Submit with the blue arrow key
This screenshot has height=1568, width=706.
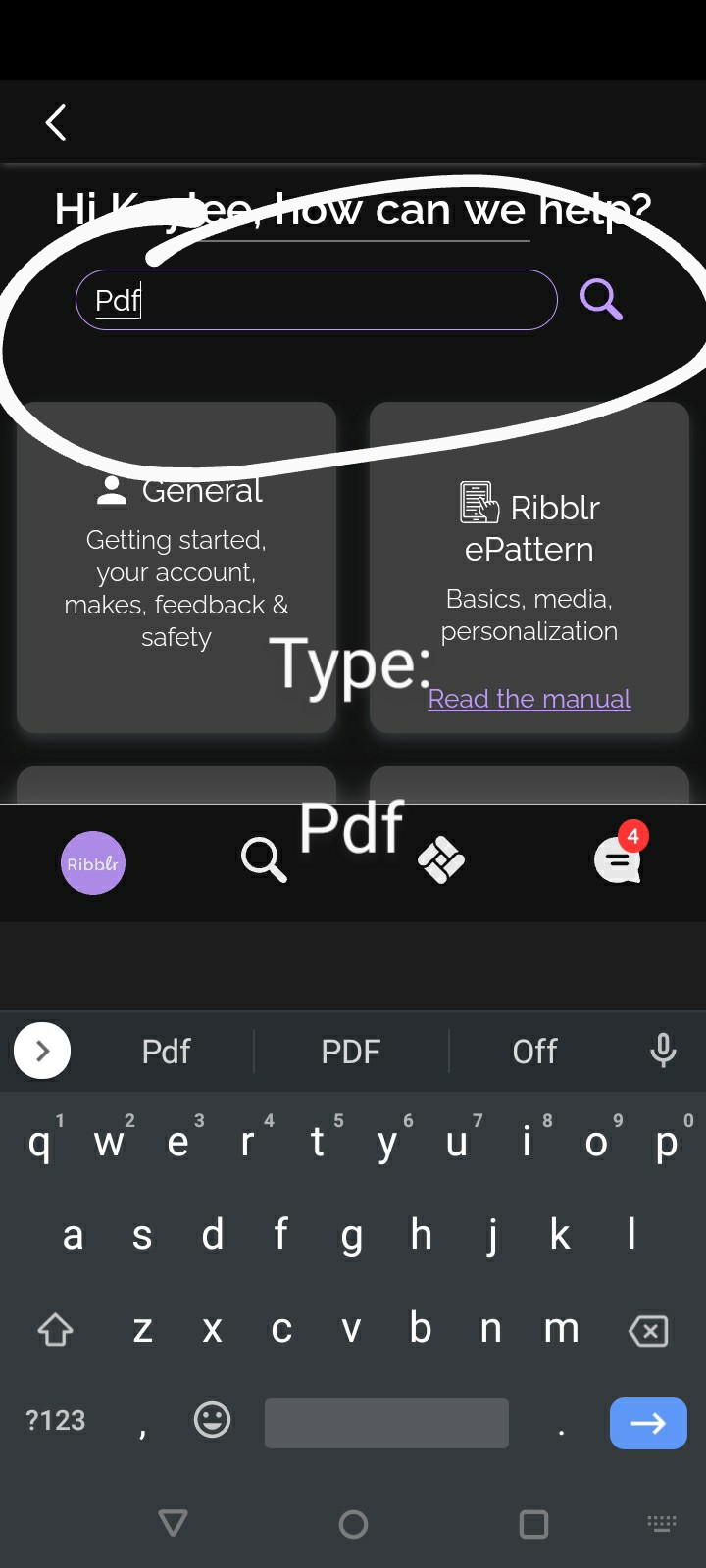(648, 1423)
